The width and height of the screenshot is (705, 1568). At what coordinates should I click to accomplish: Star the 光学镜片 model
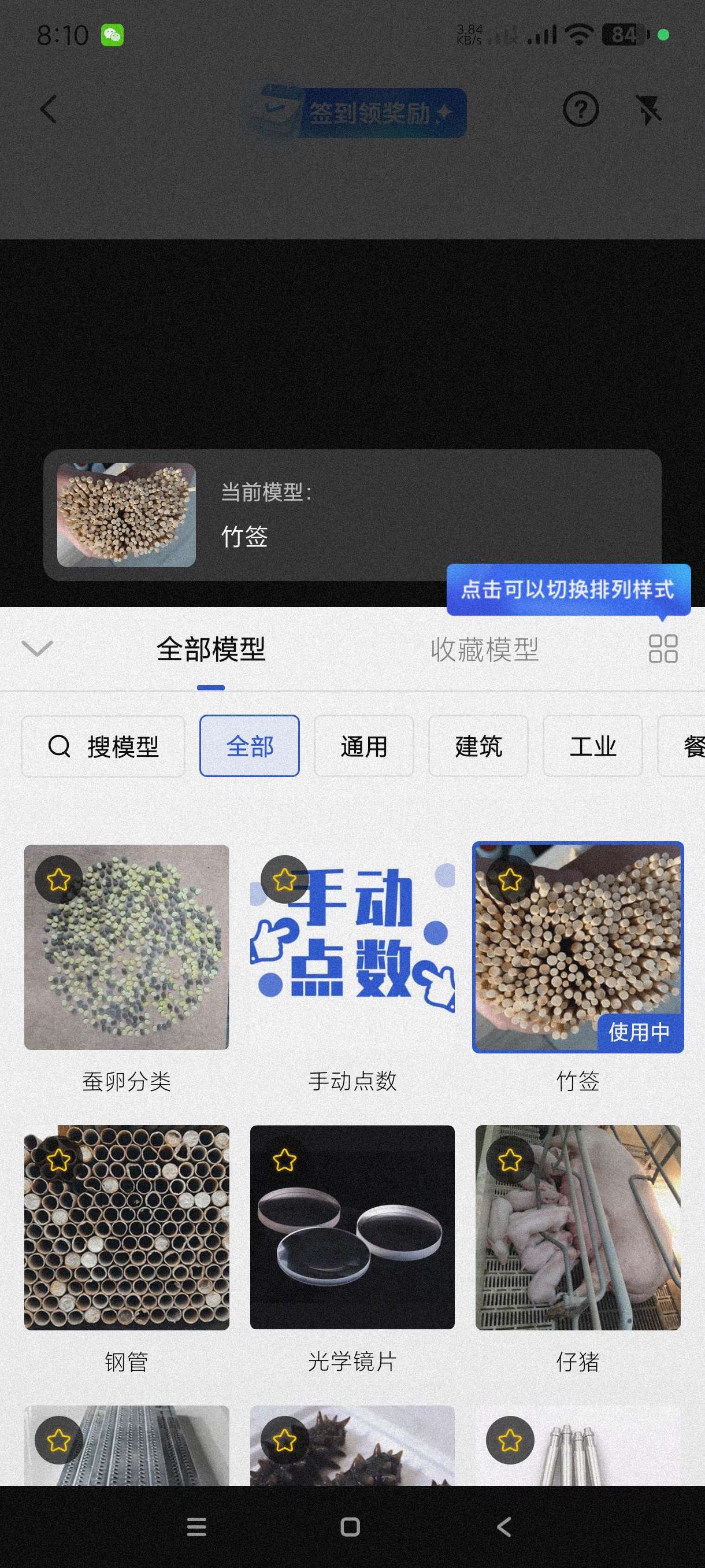point(285,1160)
